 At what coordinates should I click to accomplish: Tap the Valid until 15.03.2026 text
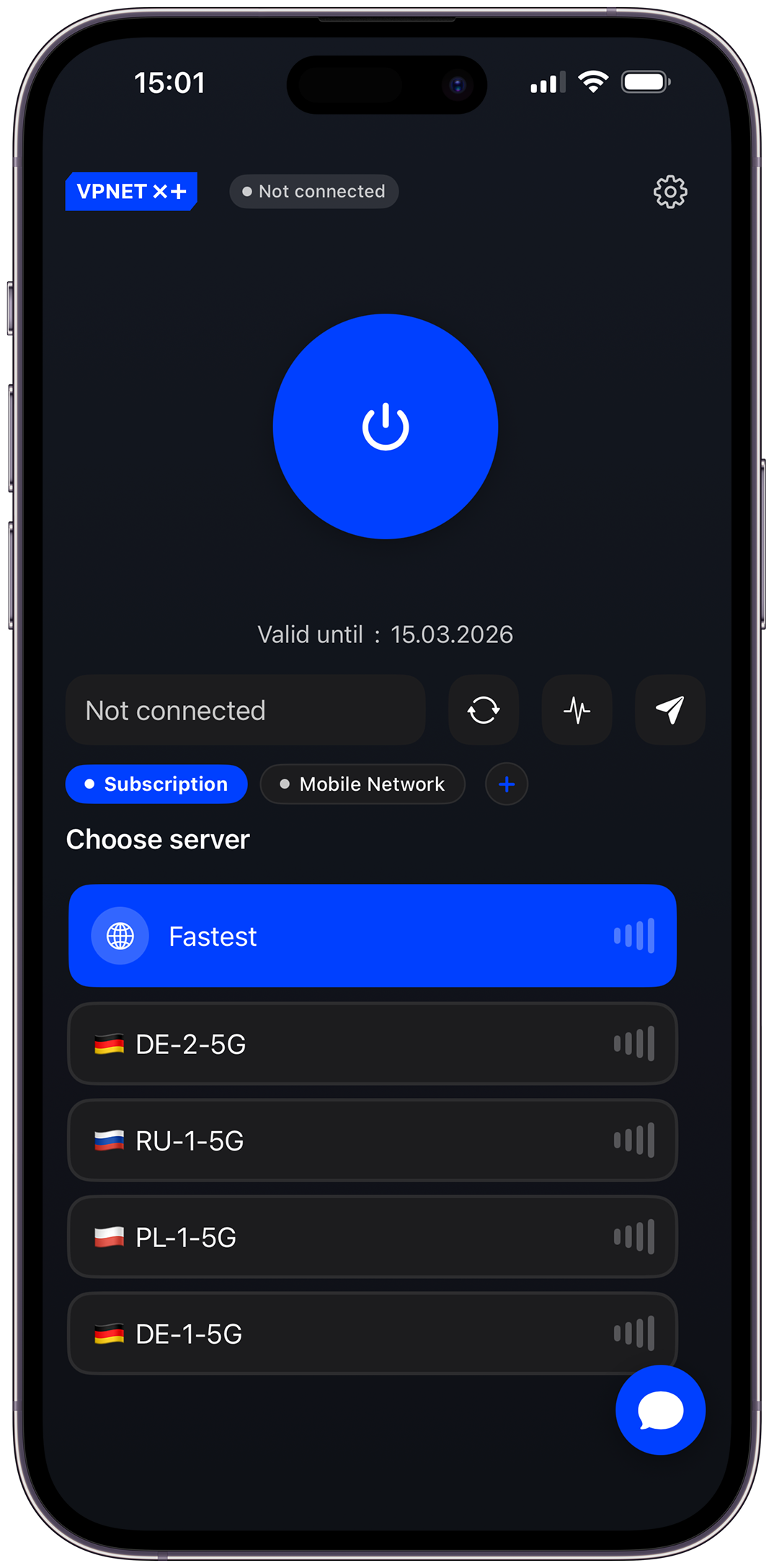tap(386, 634)
